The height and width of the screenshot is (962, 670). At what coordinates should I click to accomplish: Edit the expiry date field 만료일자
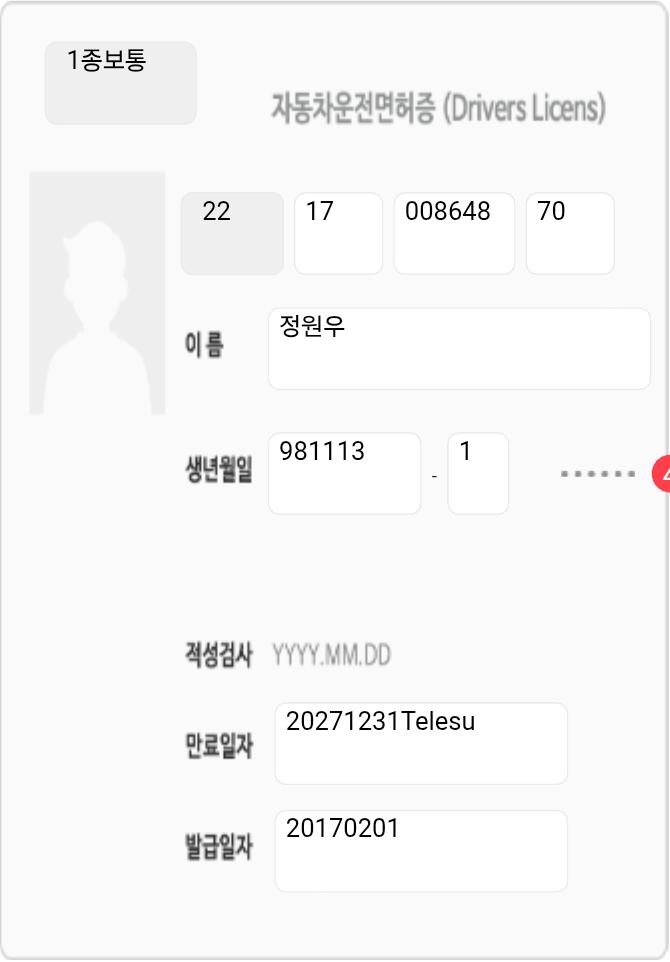(x=421, y=743)
